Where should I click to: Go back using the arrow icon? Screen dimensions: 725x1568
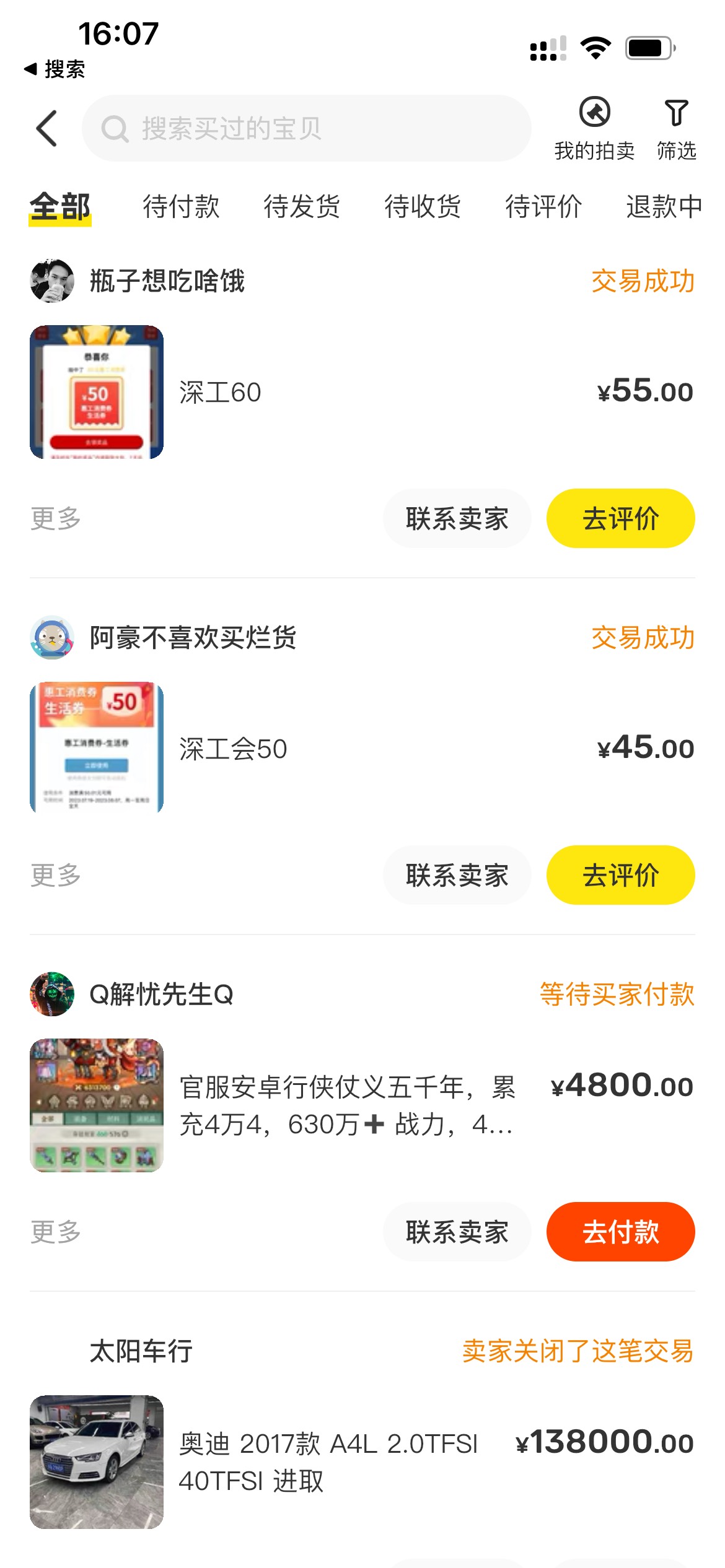[x=47, y=129]
